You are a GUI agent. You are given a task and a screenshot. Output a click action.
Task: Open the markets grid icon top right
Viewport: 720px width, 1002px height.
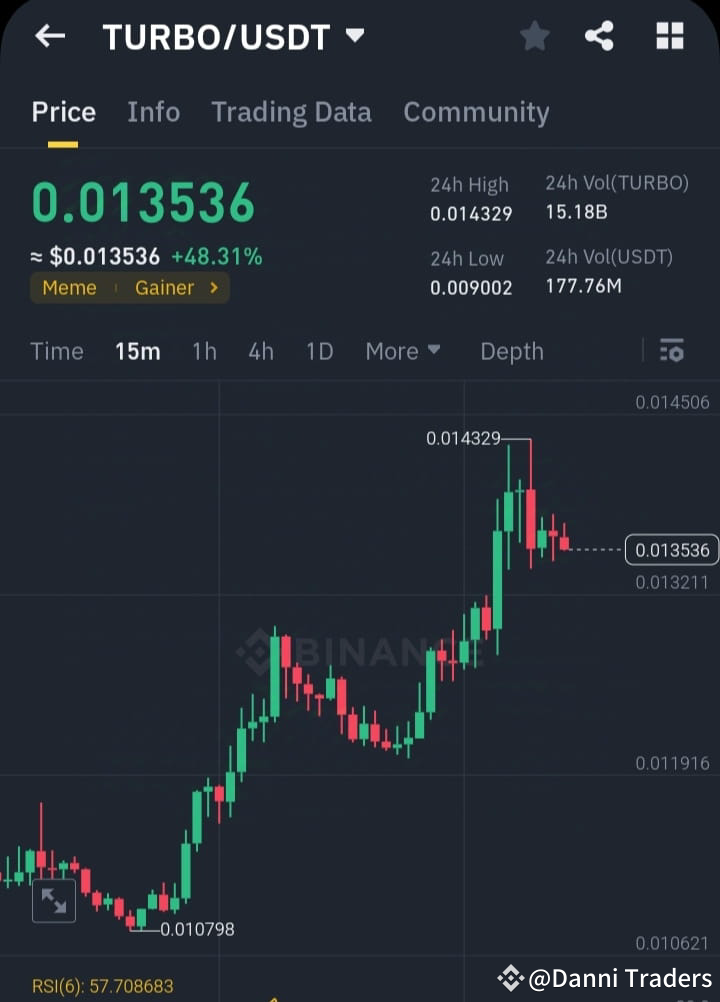tap(668, 36)
